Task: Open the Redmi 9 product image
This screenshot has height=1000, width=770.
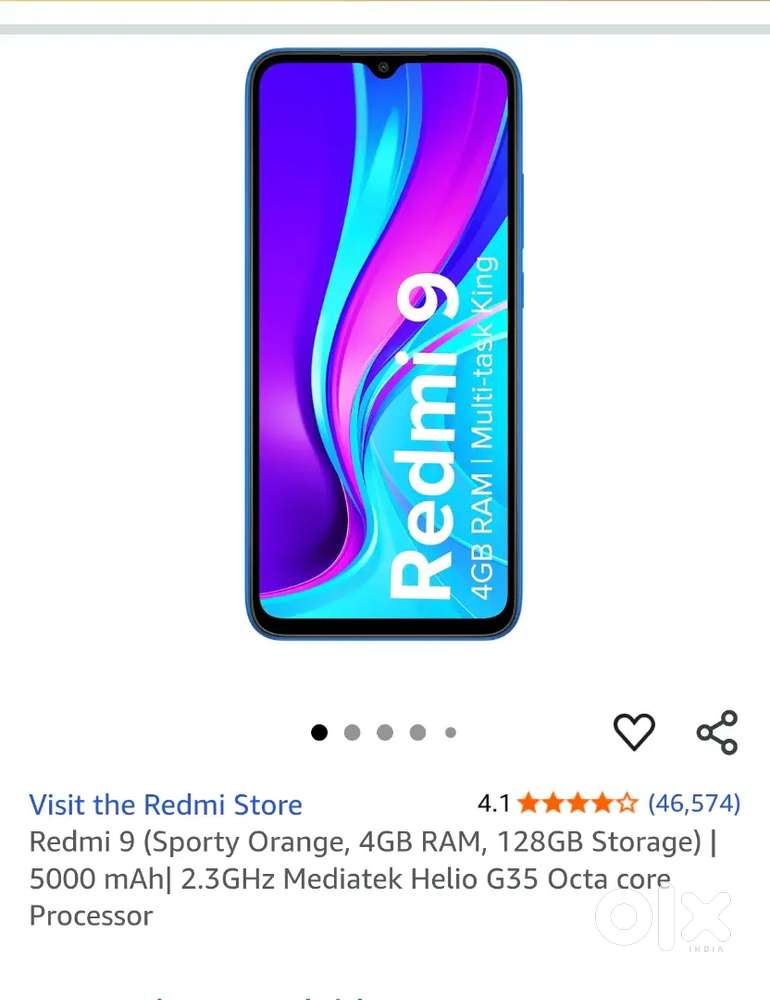Action: tap(384, 345)
